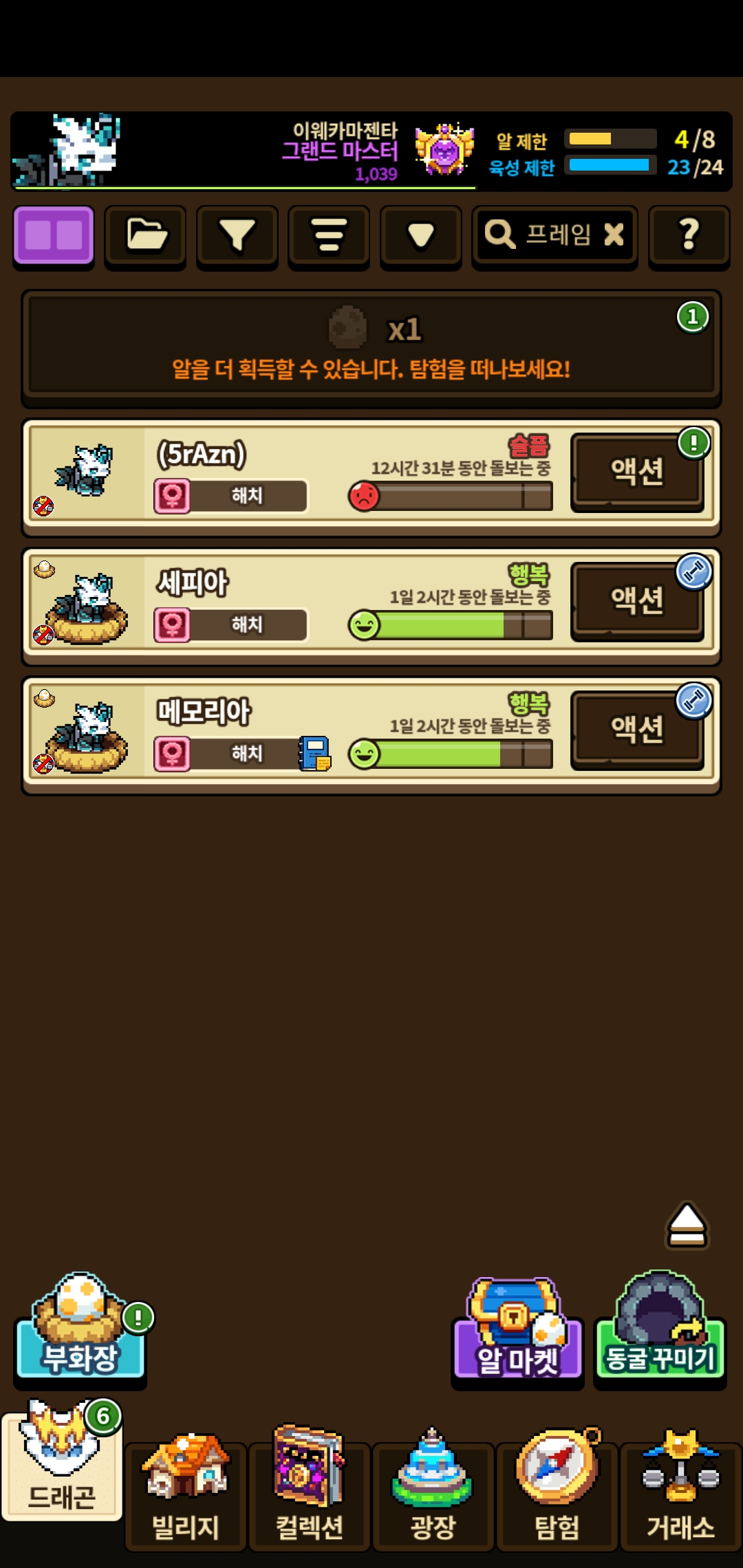Expand the dropdown arrow in toolbar

[421, 236]
